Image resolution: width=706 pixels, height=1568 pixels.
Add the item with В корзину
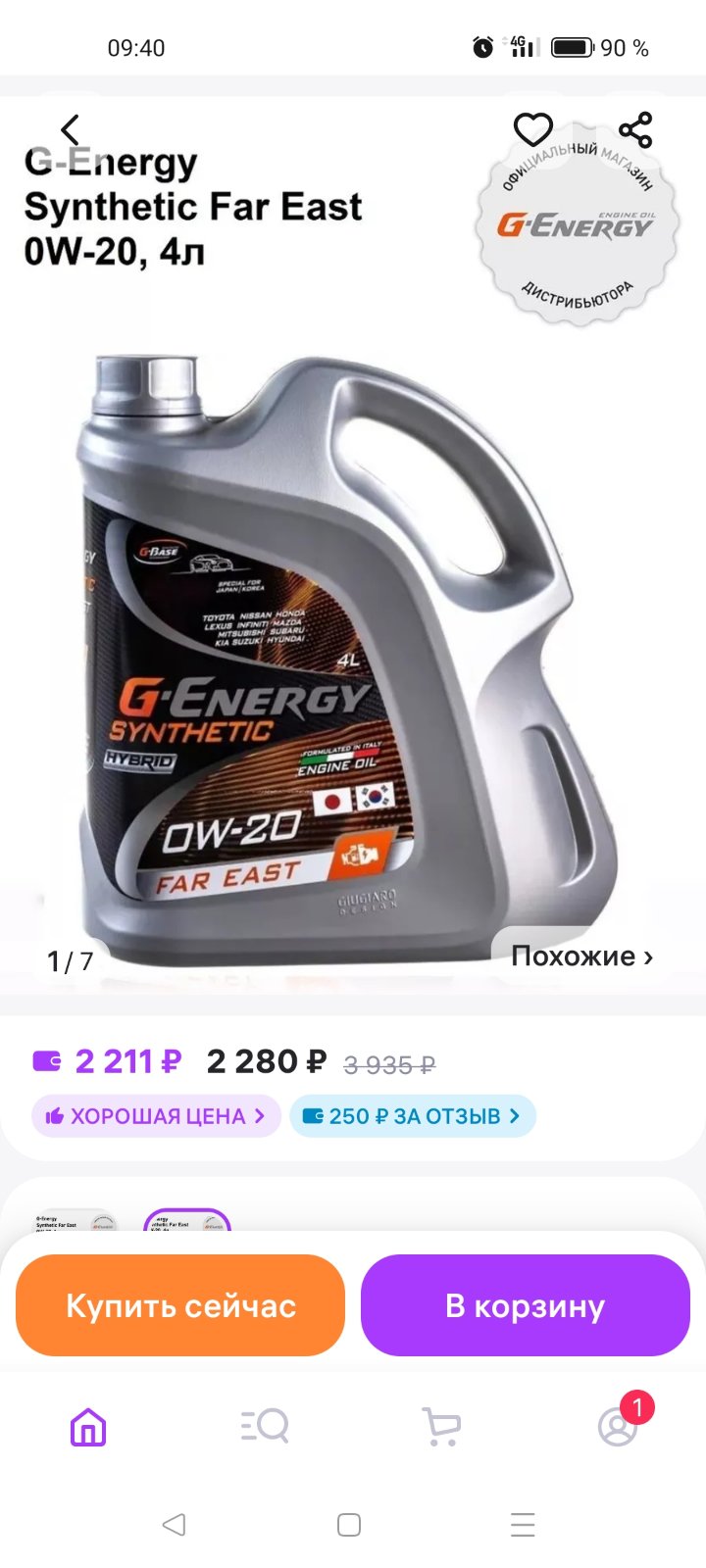coord(526,1305)
